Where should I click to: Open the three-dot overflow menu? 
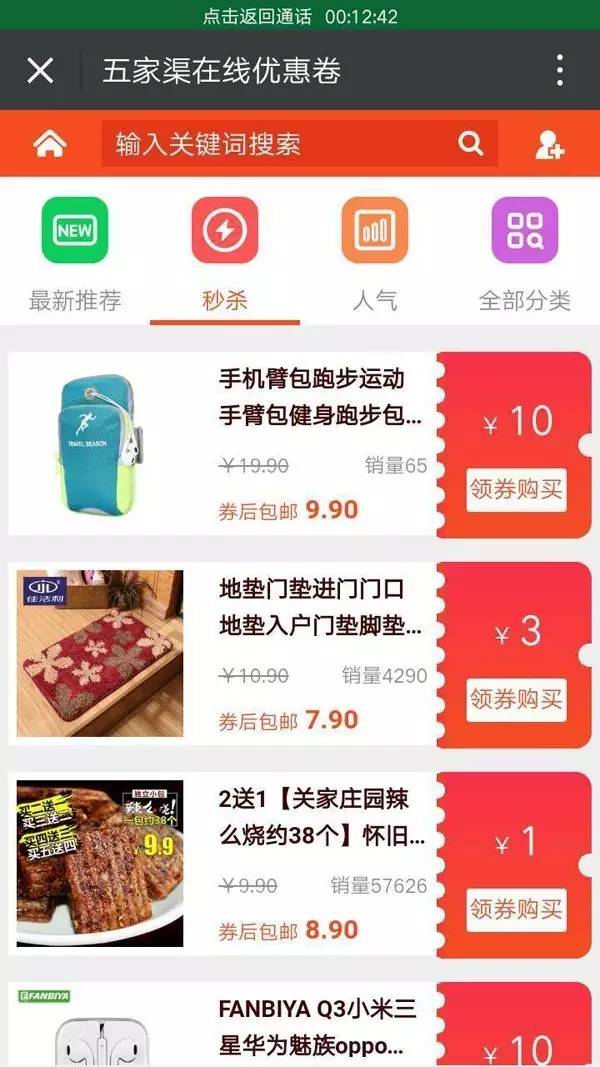pos(559,70)
